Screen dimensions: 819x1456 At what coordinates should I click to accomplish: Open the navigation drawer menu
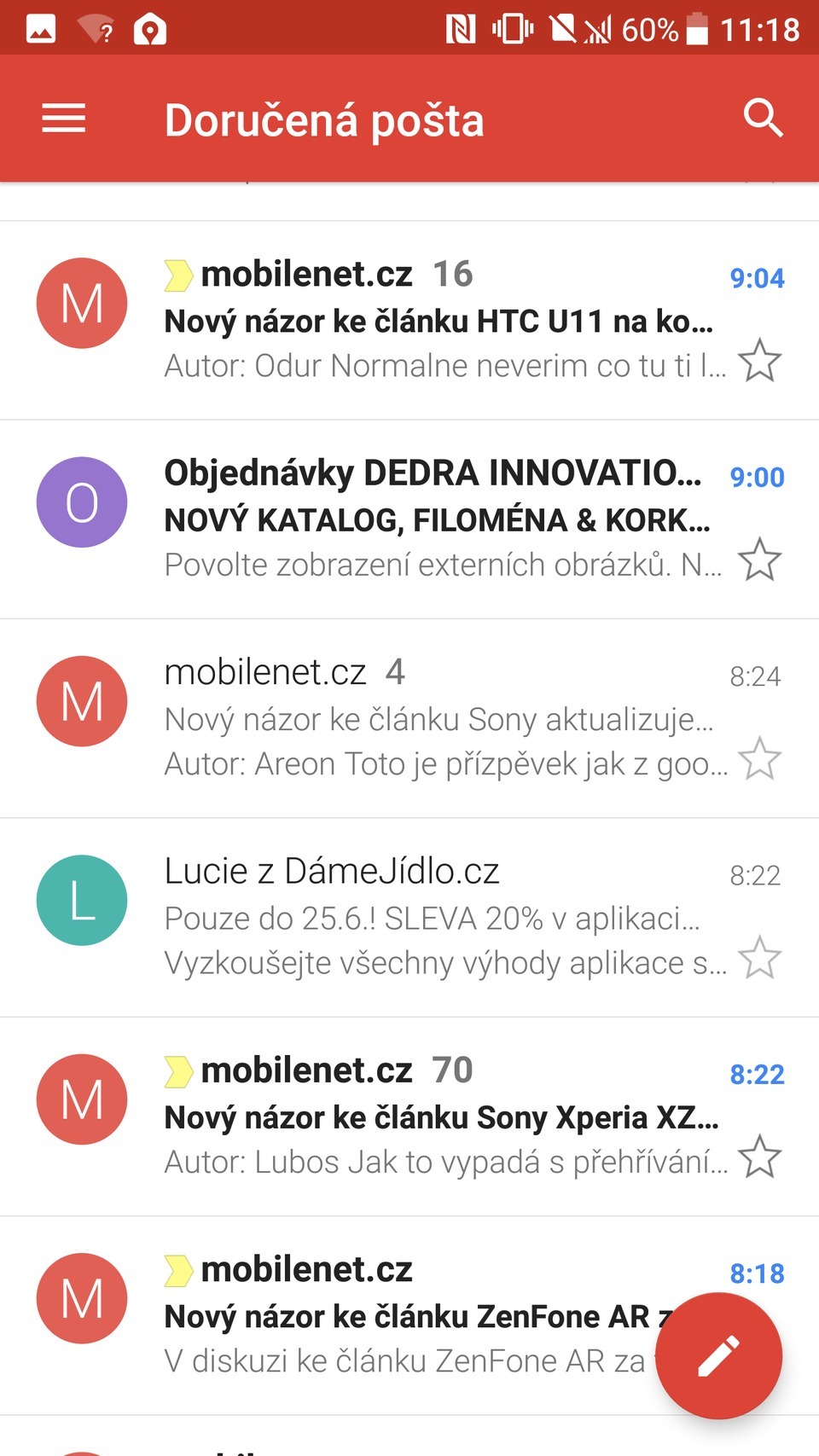(x=62, y=119)
